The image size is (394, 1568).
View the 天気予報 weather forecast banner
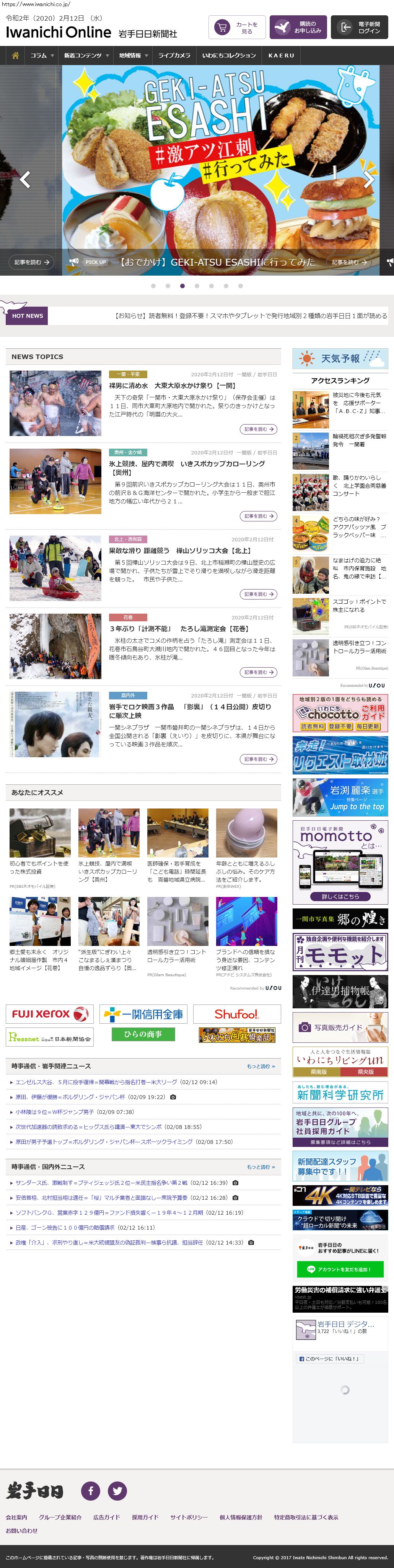click(340, 359)
